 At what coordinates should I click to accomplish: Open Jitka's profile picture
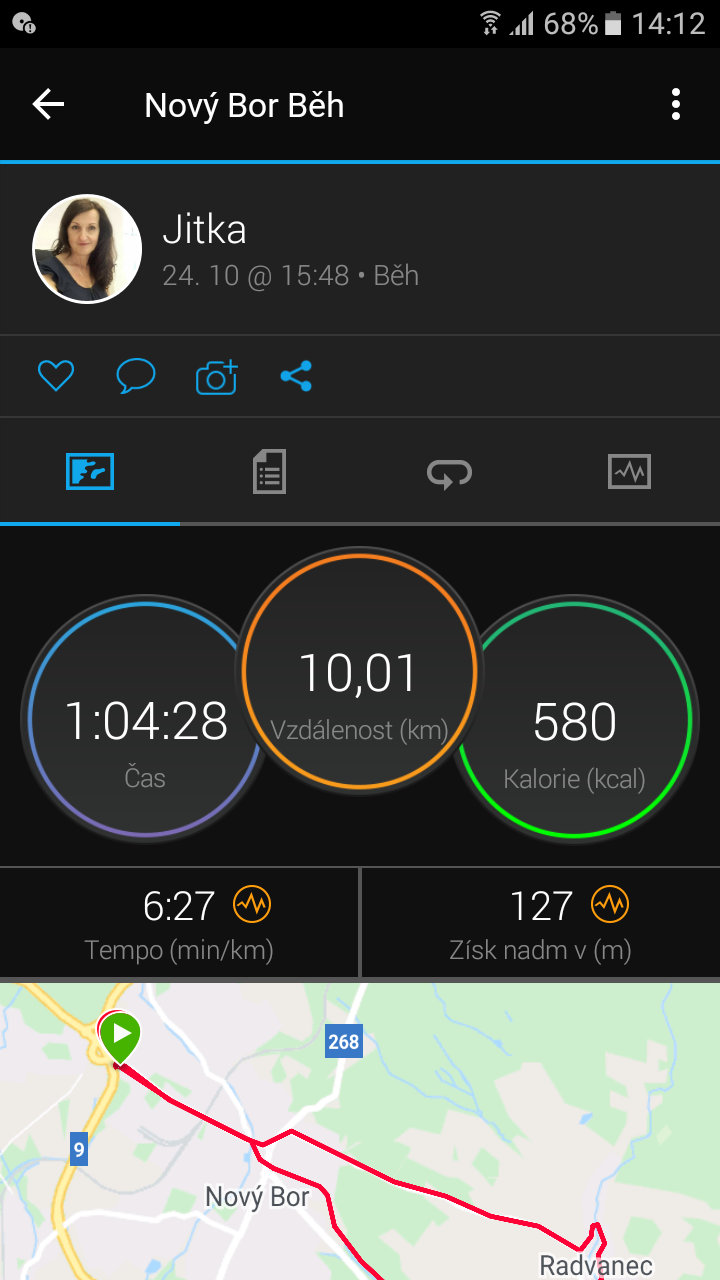(x=87, y=249)
